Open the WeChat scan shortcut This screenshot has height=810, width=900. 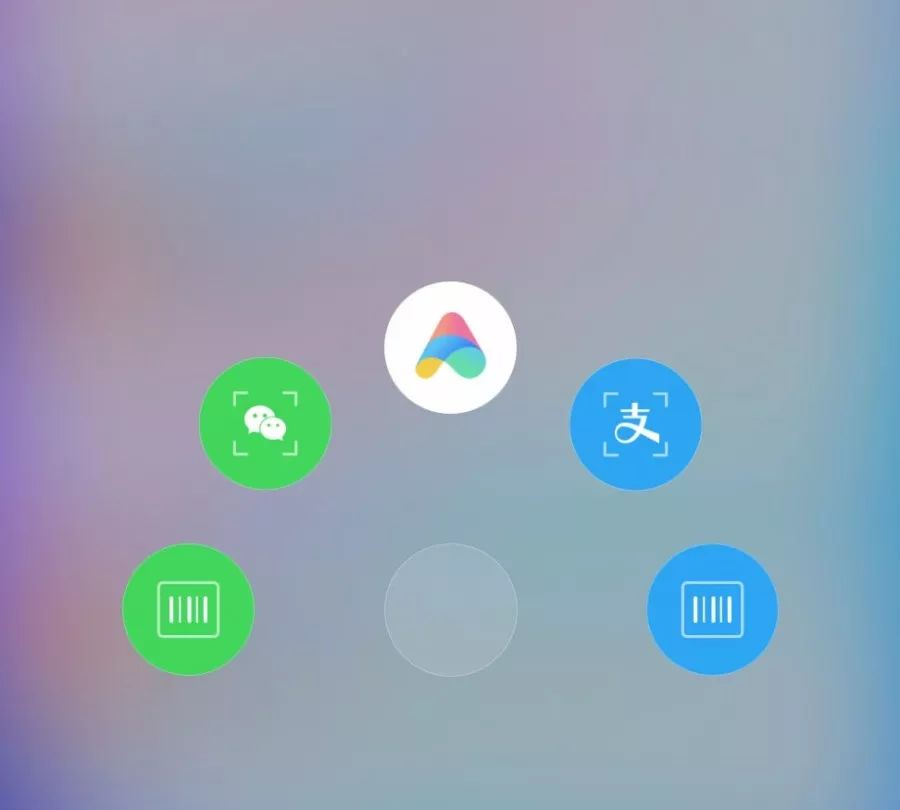265,423
